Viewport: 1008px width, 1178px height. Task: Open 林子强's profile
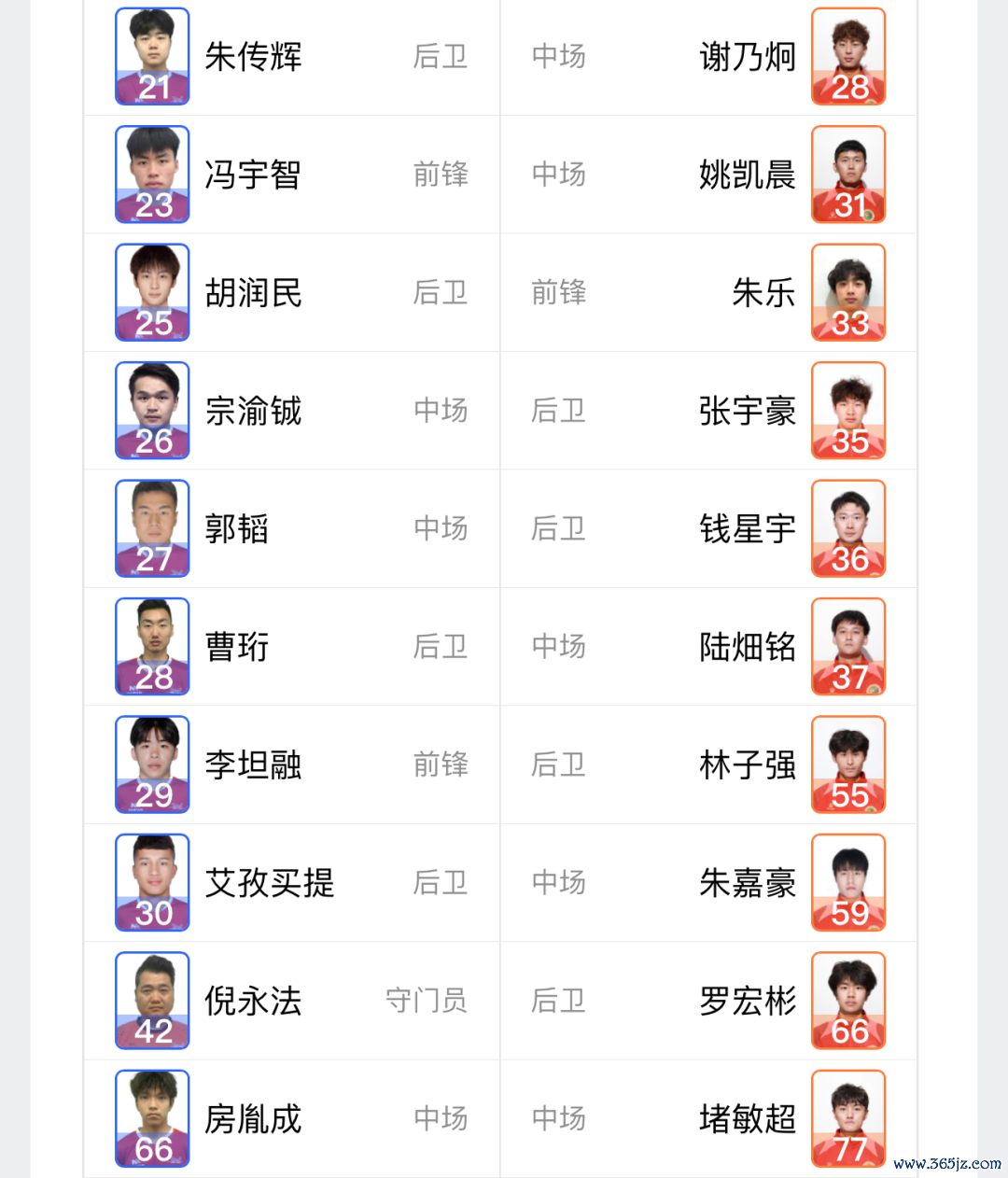[x=747, y=765]
